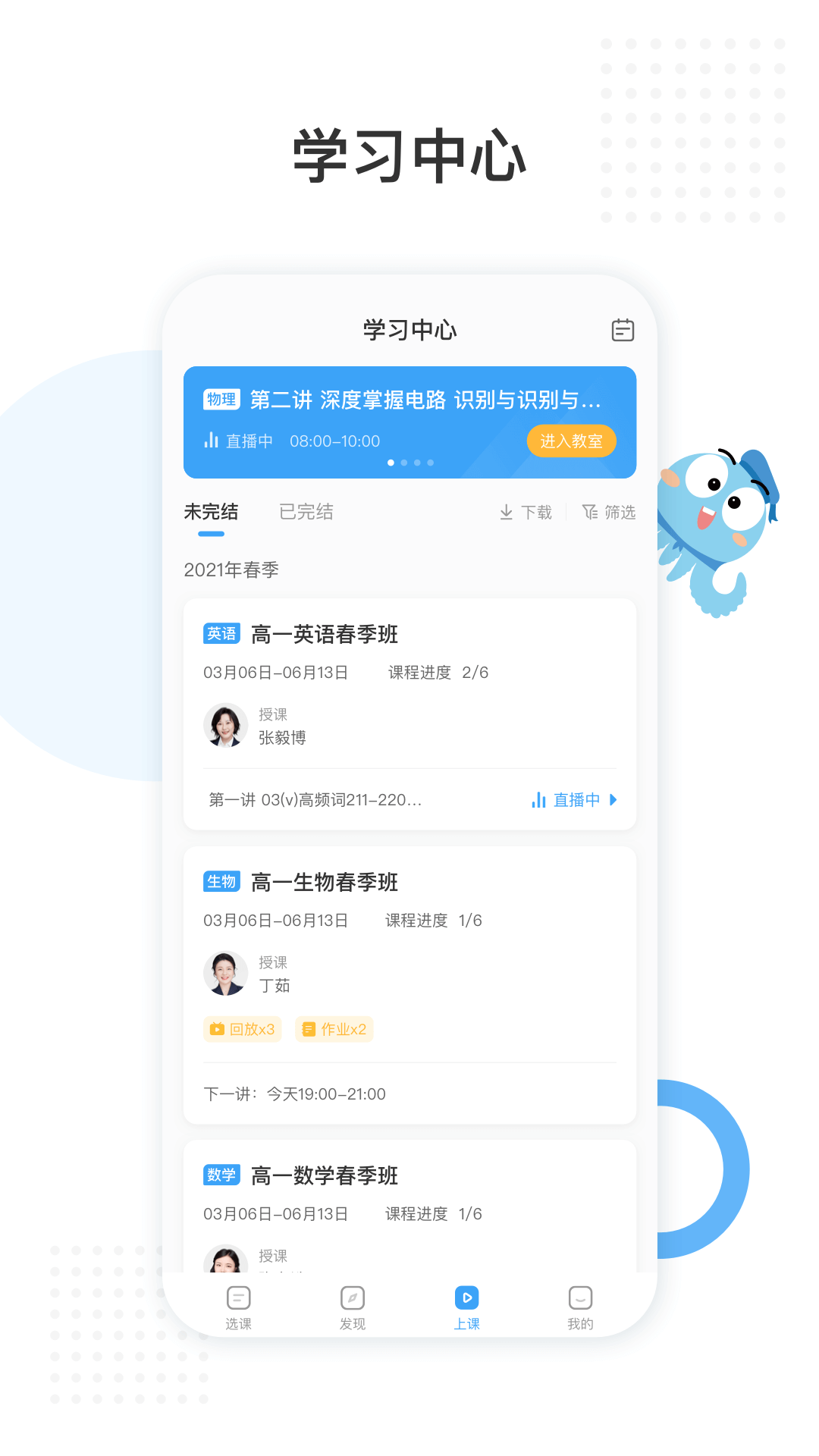The height and width of the screenshot is (1456, 819).
Task: Tap the 进入教室 button
Action: pos(572,441)
